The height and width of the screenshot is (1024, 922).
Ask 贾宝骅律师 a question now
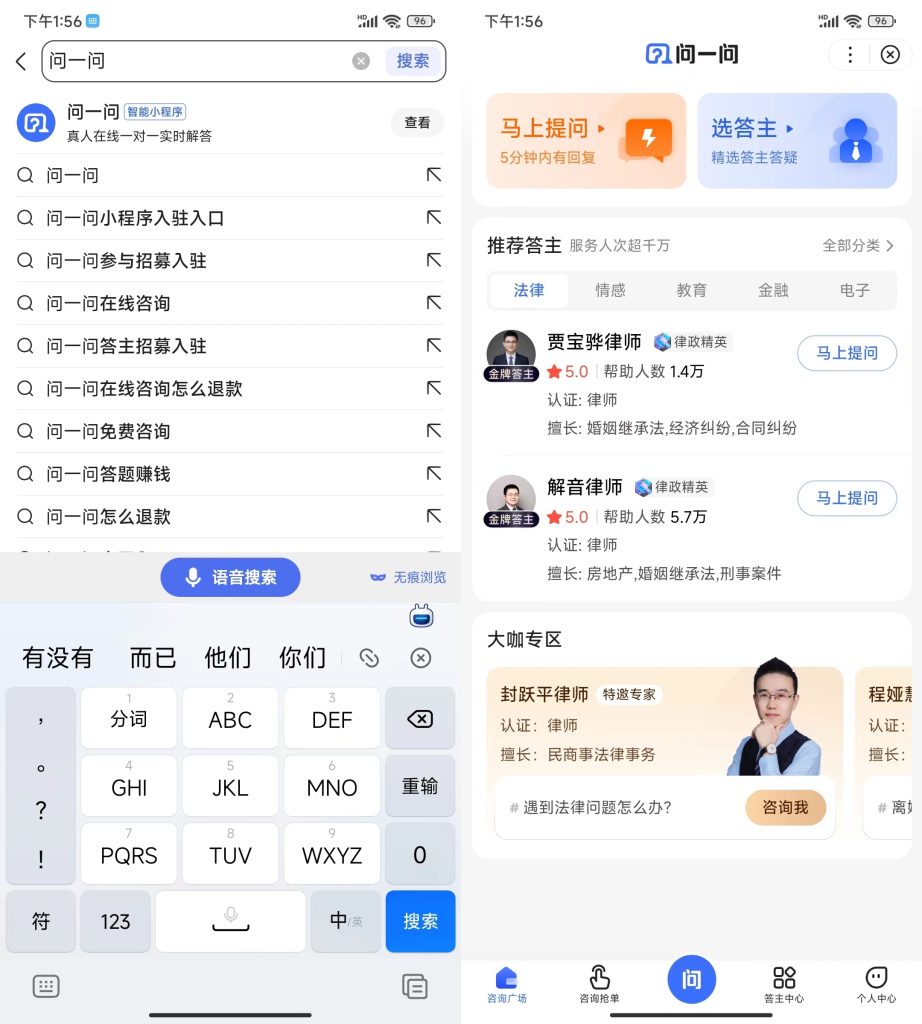point(846,353)
